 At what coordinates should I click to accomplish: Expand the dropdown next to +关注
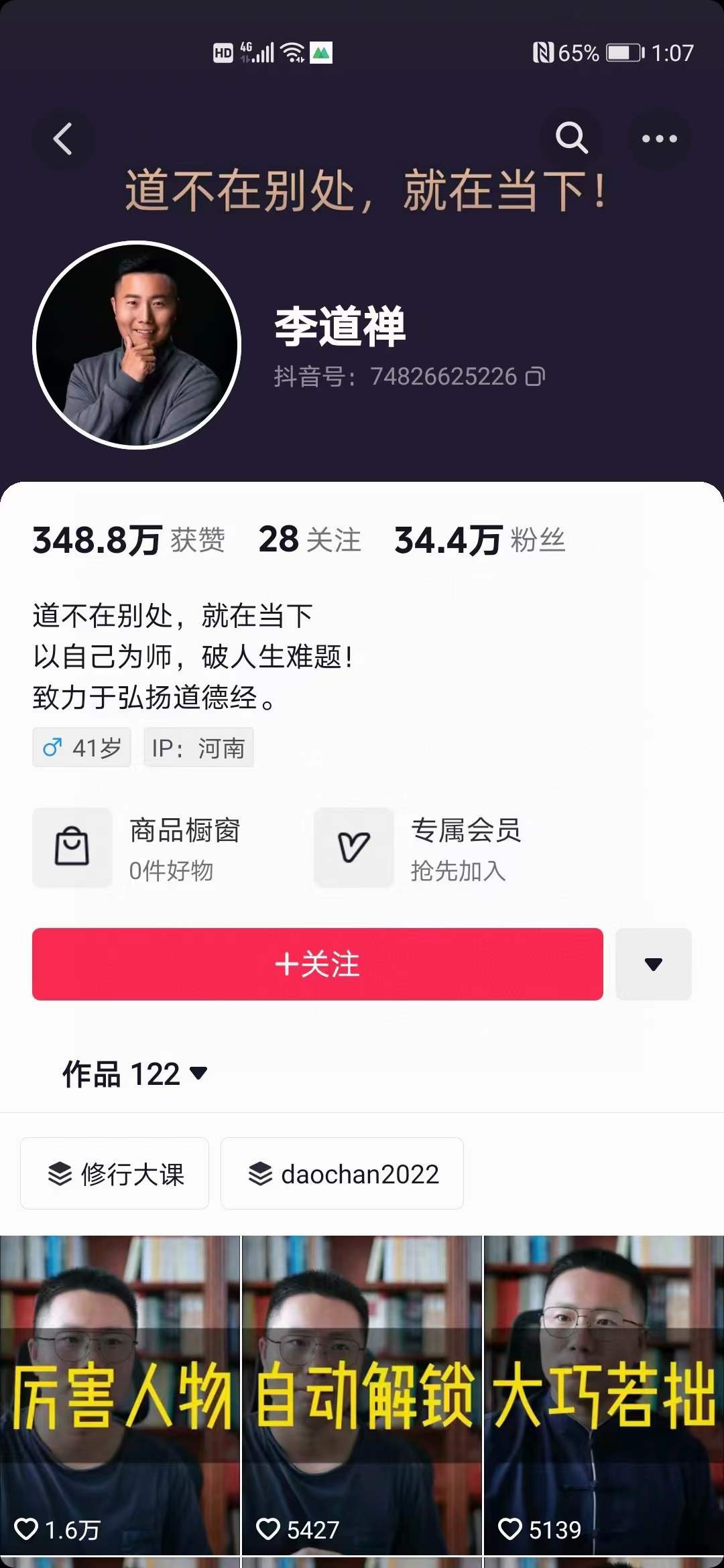[654, 964]
